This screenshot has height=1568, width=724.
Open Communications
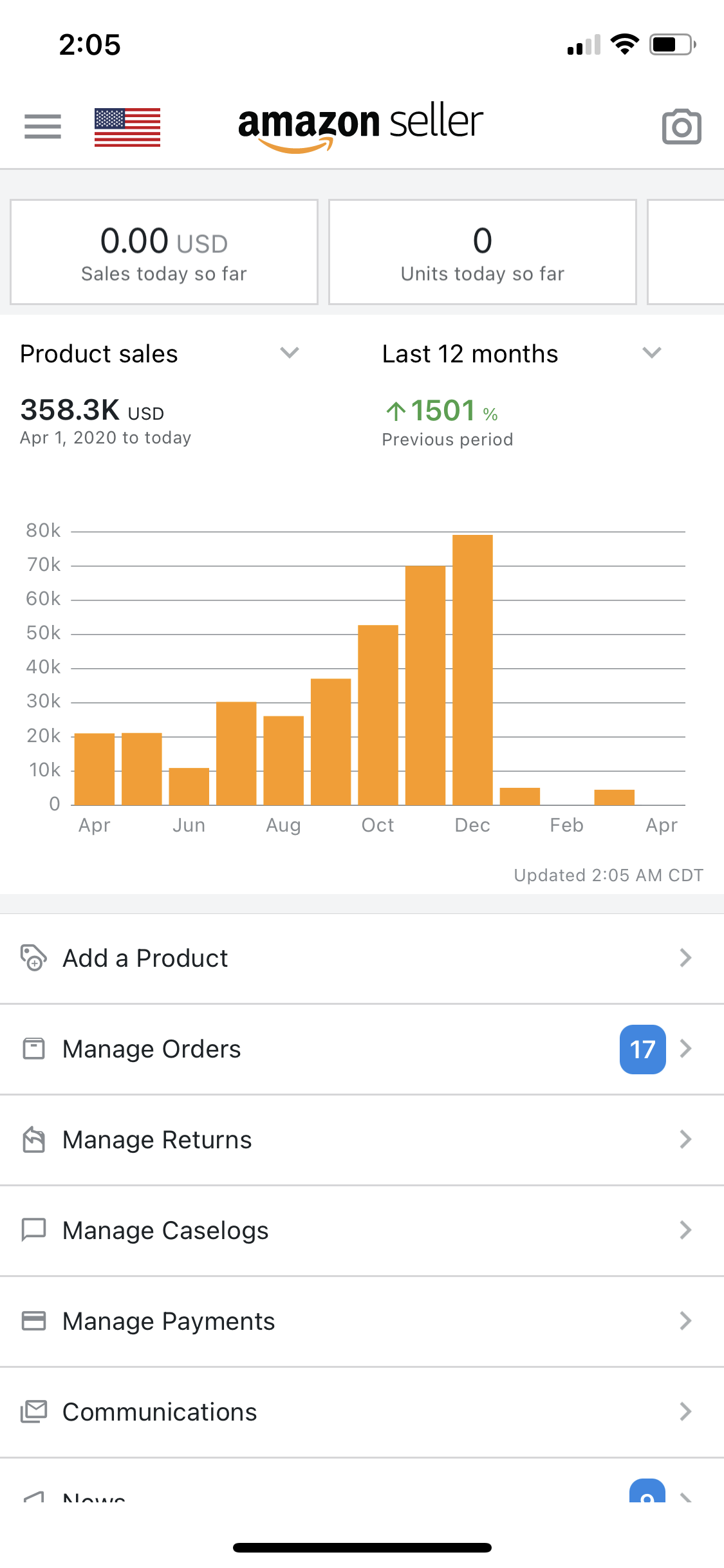pos(362,1412)
